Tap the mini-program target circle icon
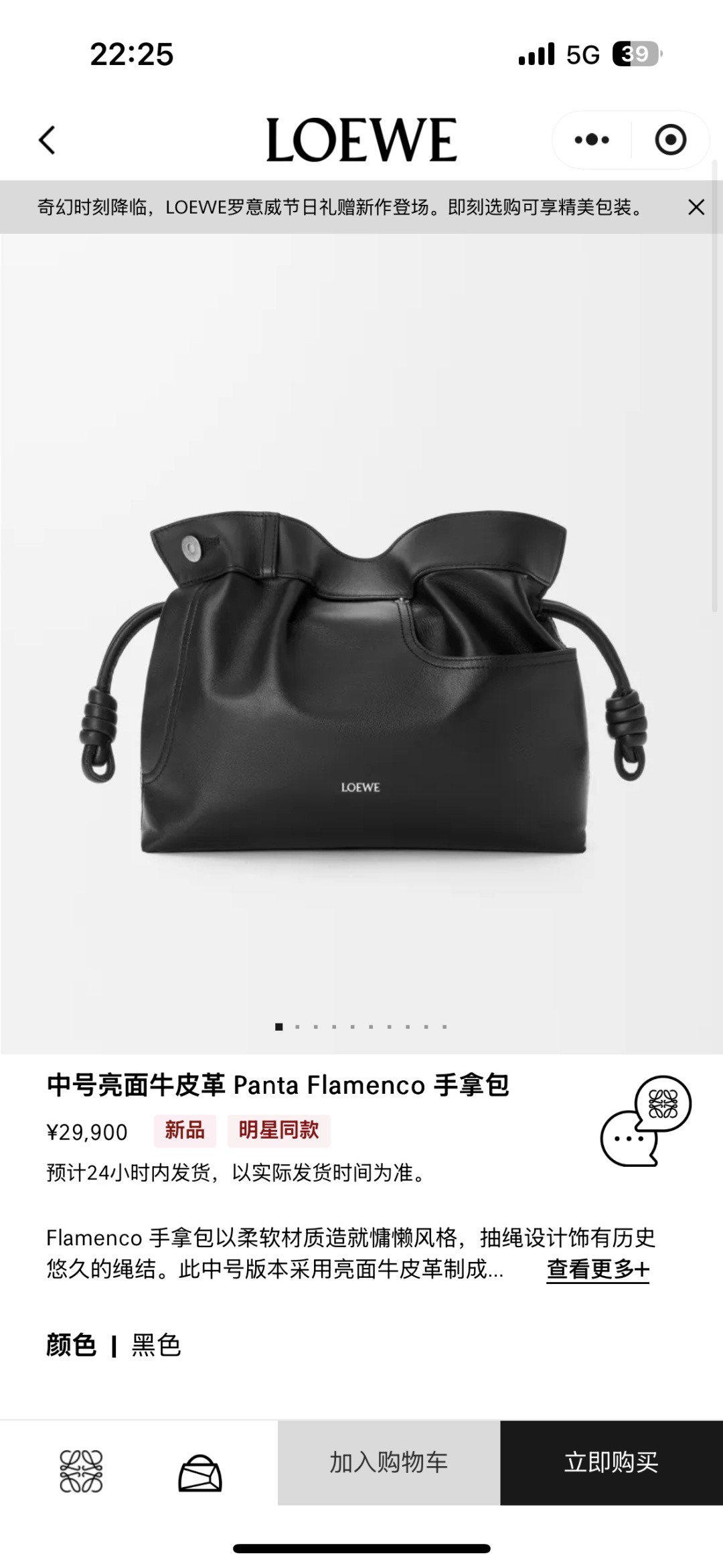The height and width of the screenshot is (1568, 723). pos(671,139)
